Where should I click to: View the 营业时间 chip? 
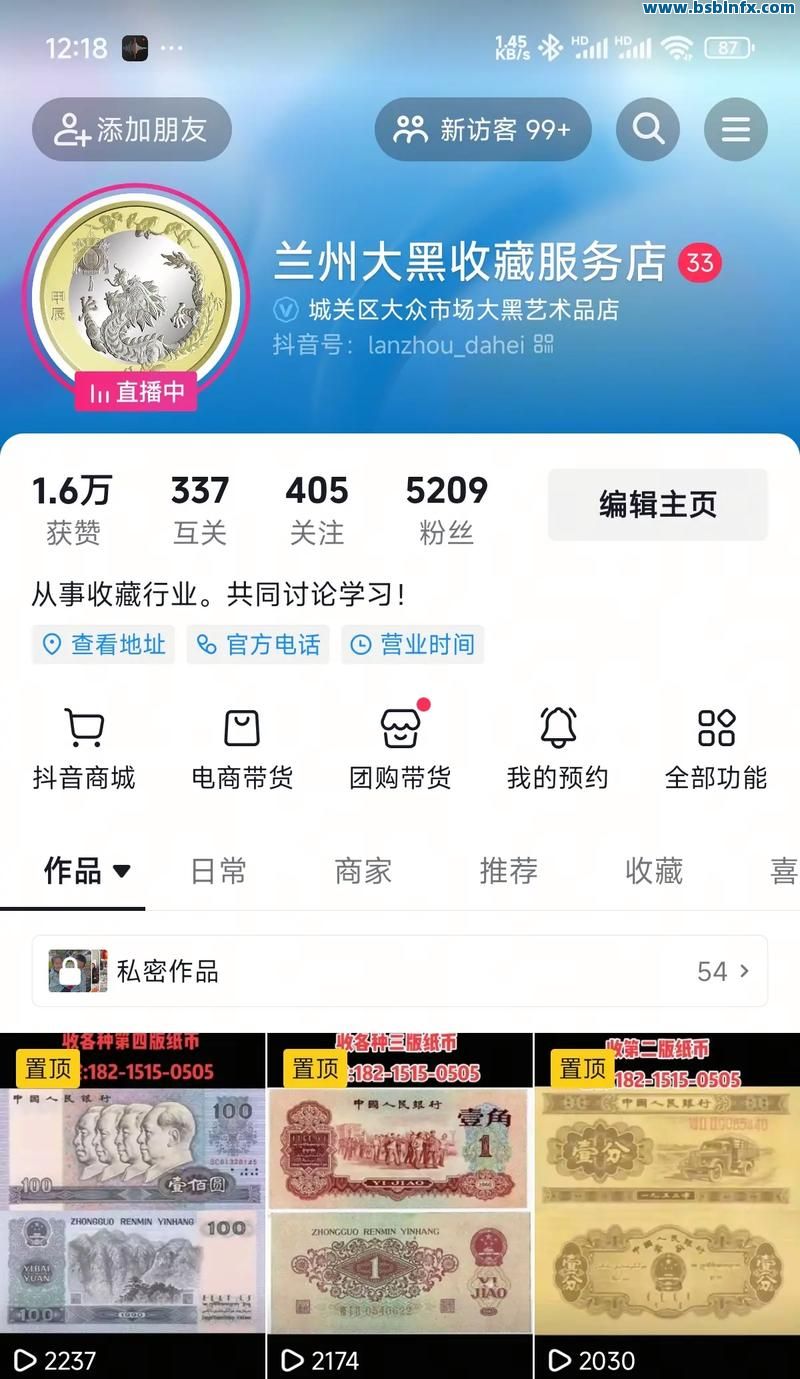[412, 645]
